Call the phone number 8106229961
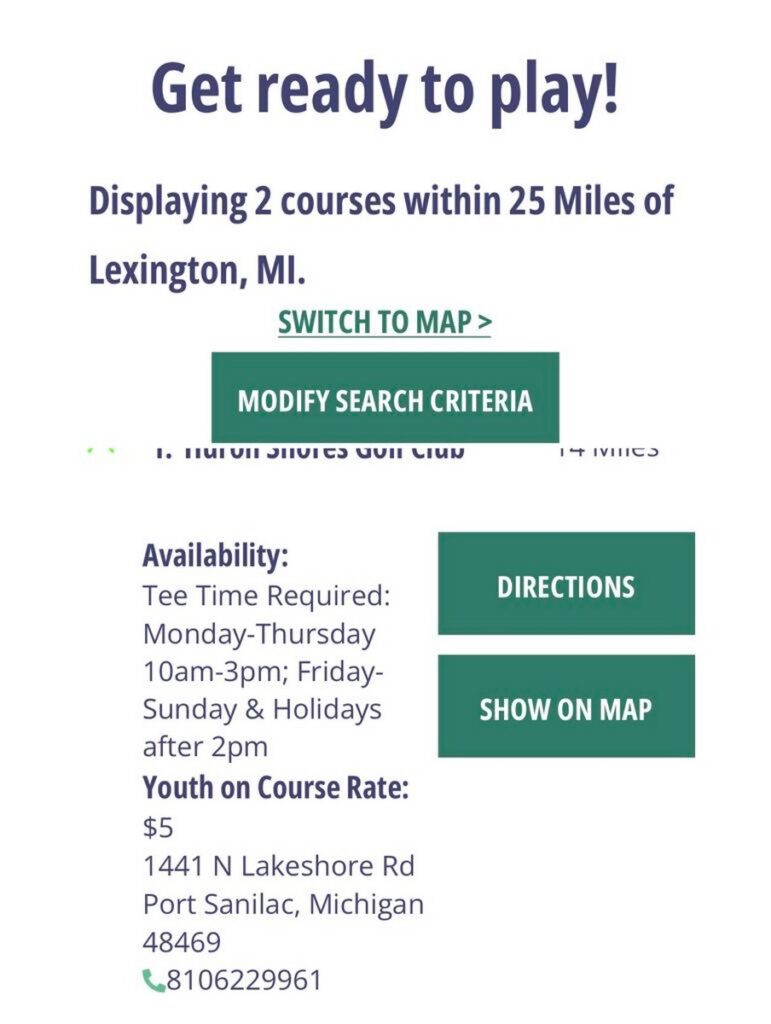The image size is (771, 1024). click(243, 980)
